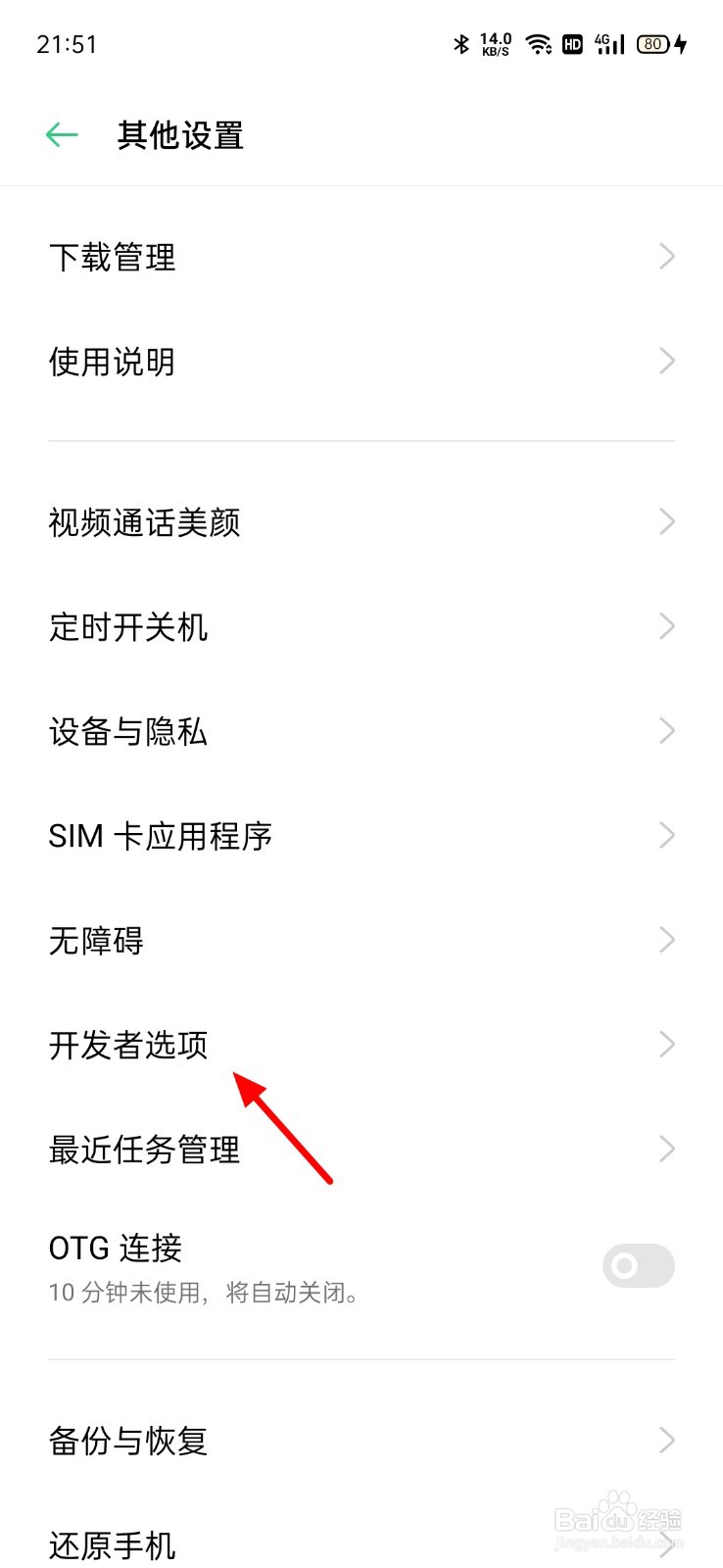
Task: Tap the Wi-Fi signal icon in status bar
Action: (x=538, y=43)
